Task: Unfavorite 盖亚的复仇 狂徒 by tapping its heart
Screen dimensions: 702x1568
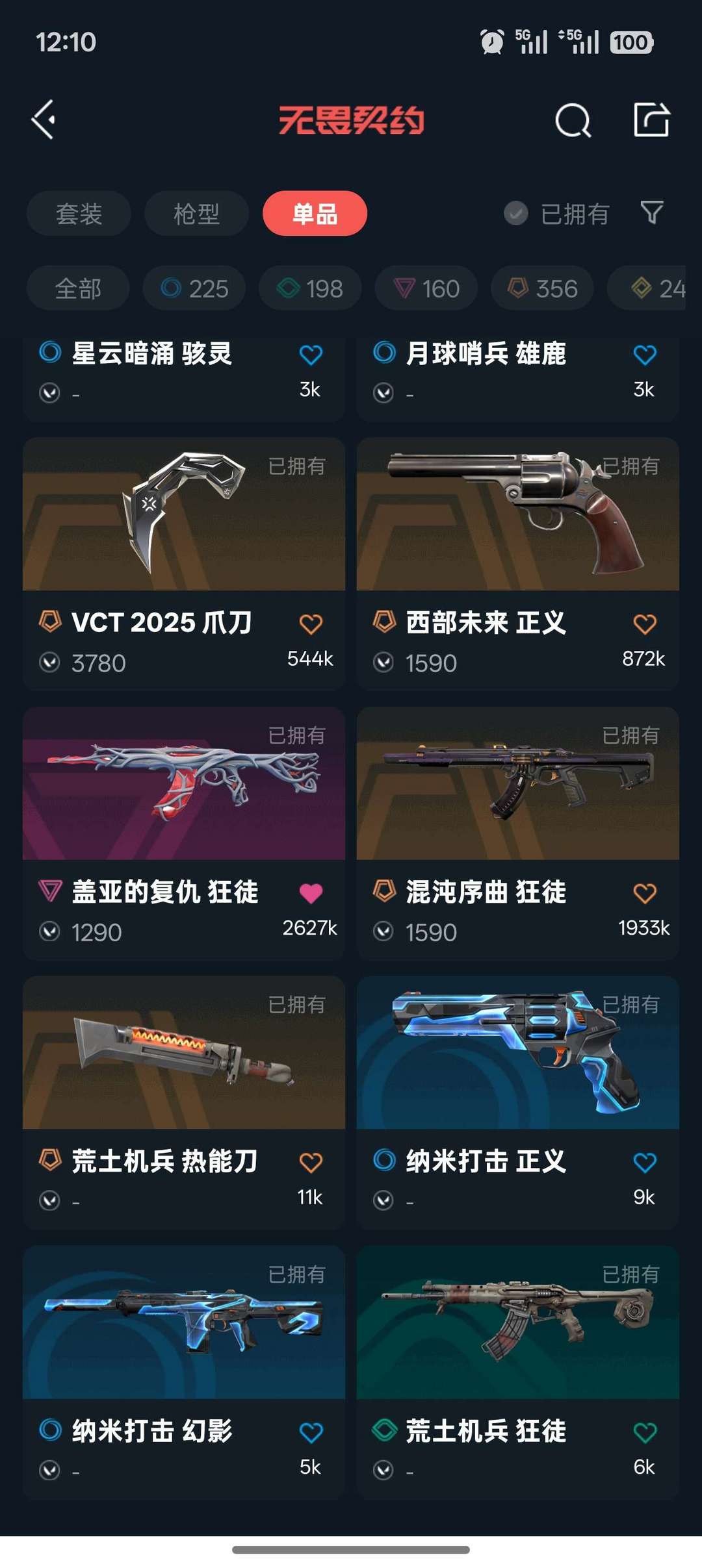Action: click(x=311, y=892)
